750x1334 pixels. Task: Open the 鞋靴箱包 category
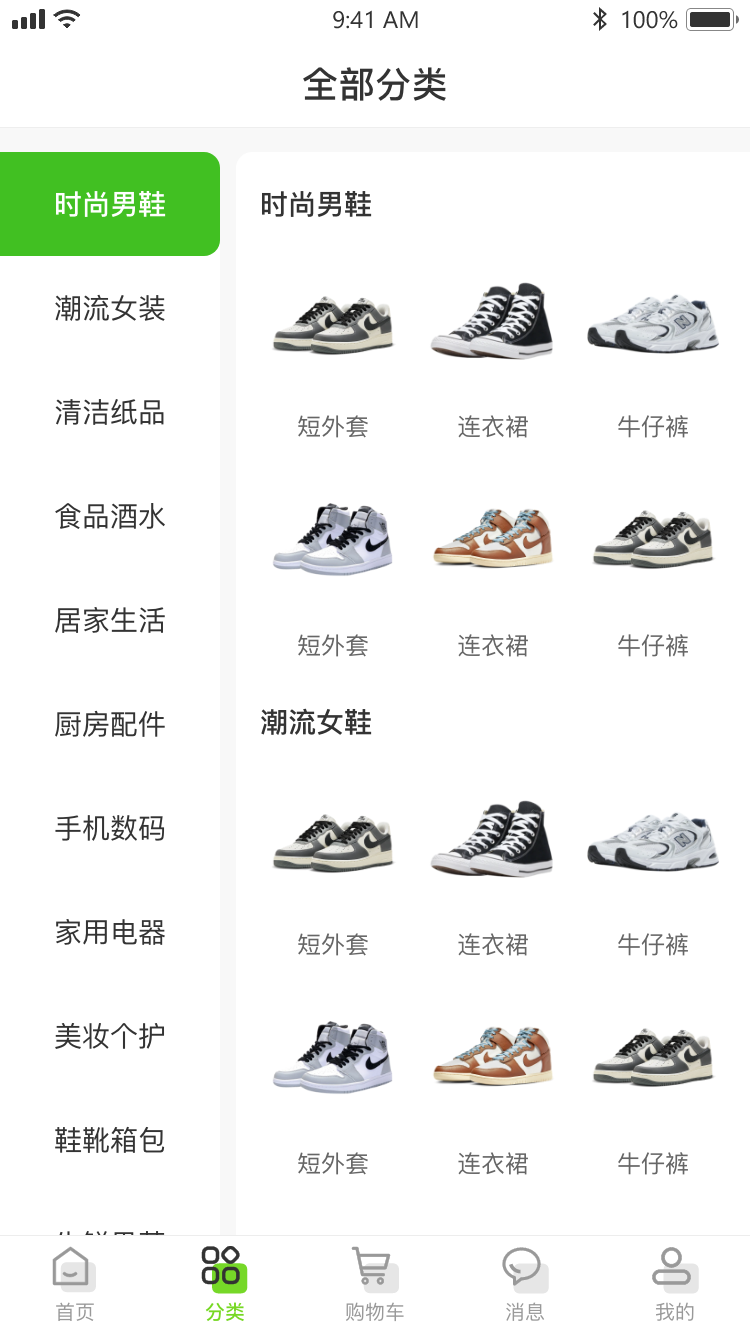pyautogui.click(x=110, y=1141)
